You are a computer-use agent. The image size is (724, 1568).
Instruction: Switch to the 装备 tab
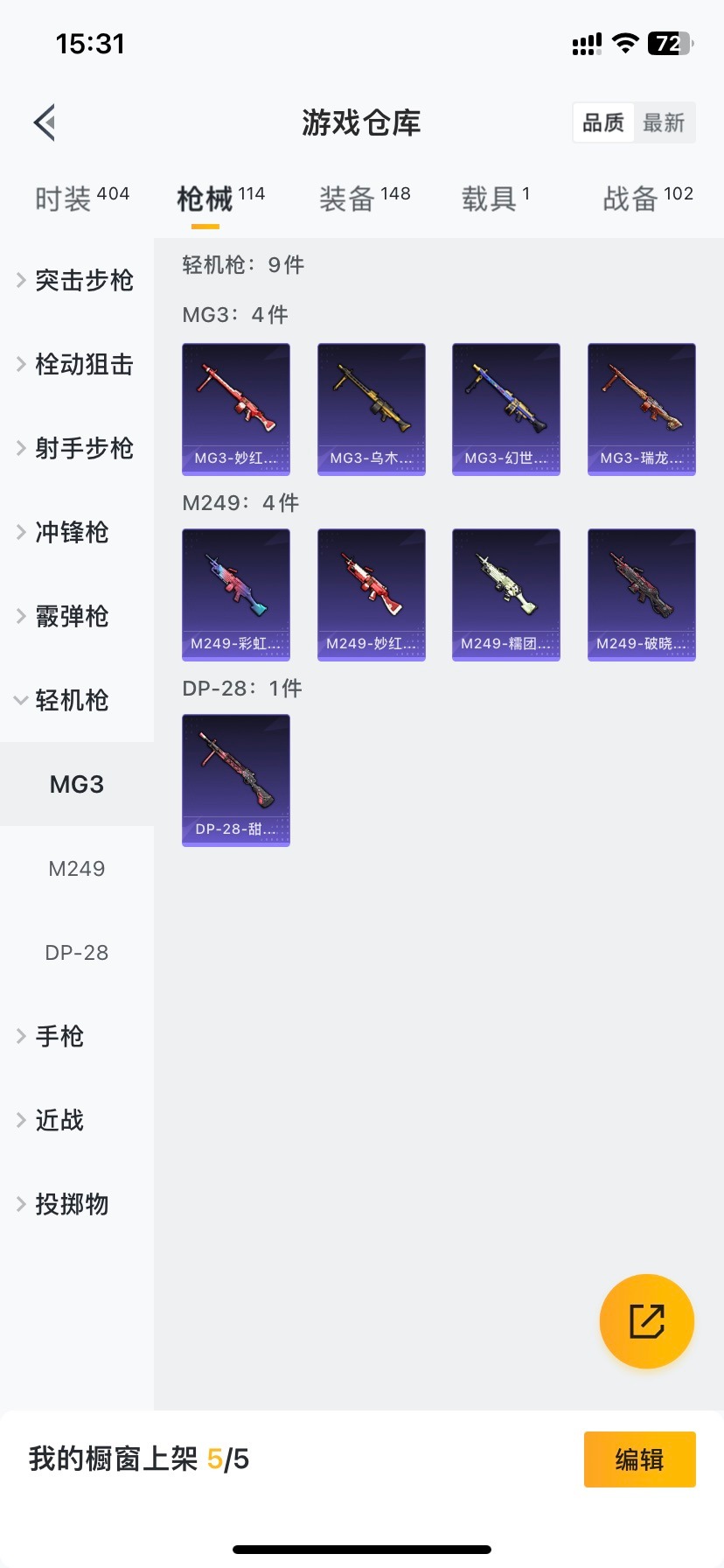364,199
